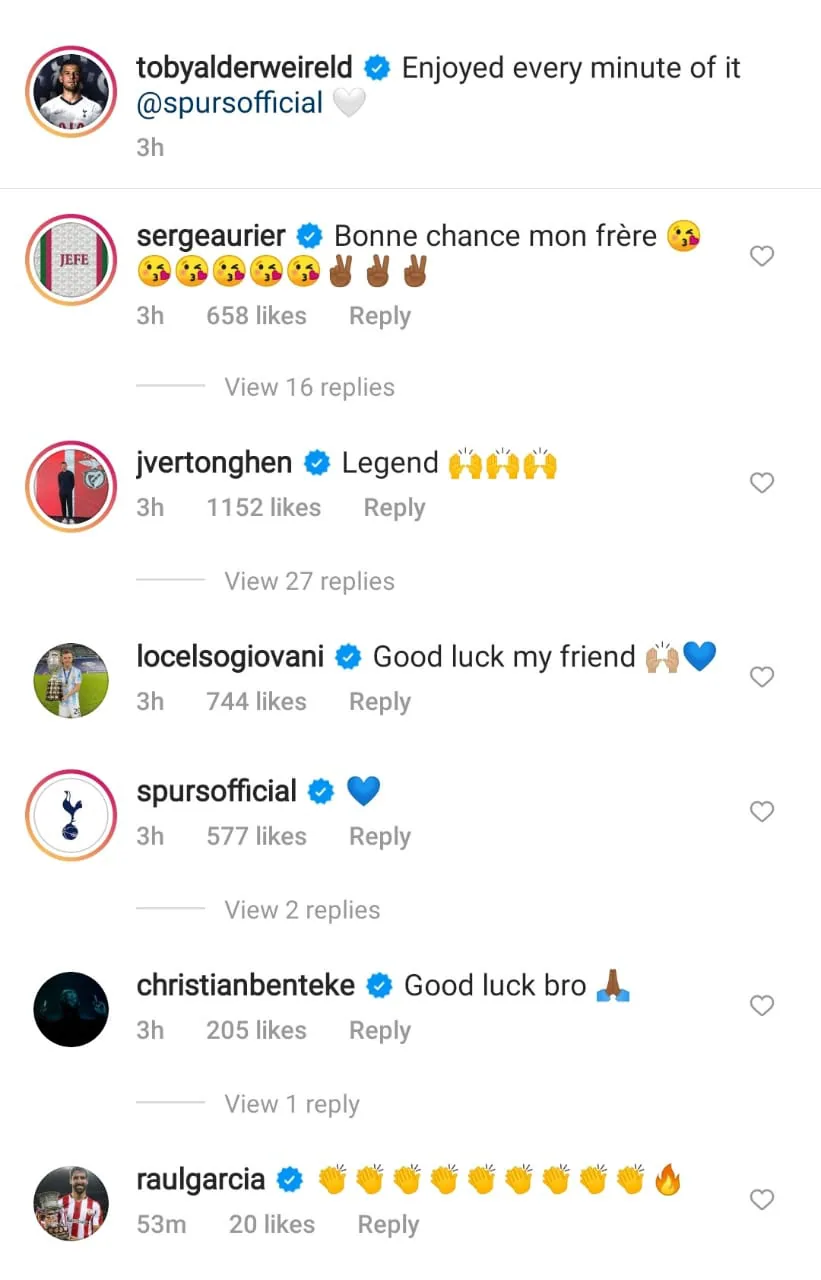
Task: Open the @spursofficial mention in caption
Action: tap(230, 103)
